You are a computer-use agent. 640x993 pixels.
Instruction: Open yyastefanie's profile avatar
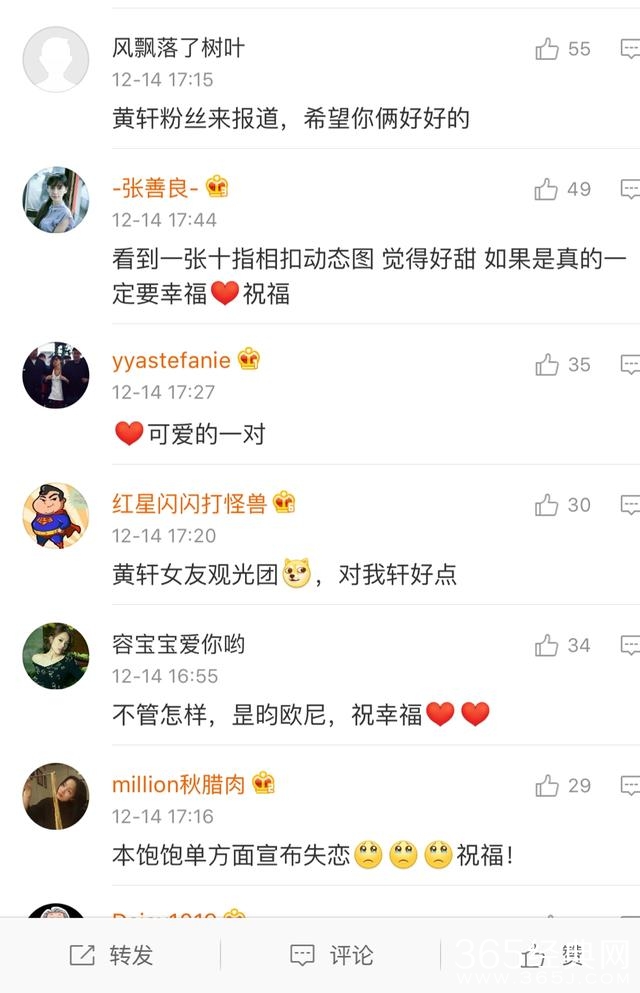click(x=56, y=375)
